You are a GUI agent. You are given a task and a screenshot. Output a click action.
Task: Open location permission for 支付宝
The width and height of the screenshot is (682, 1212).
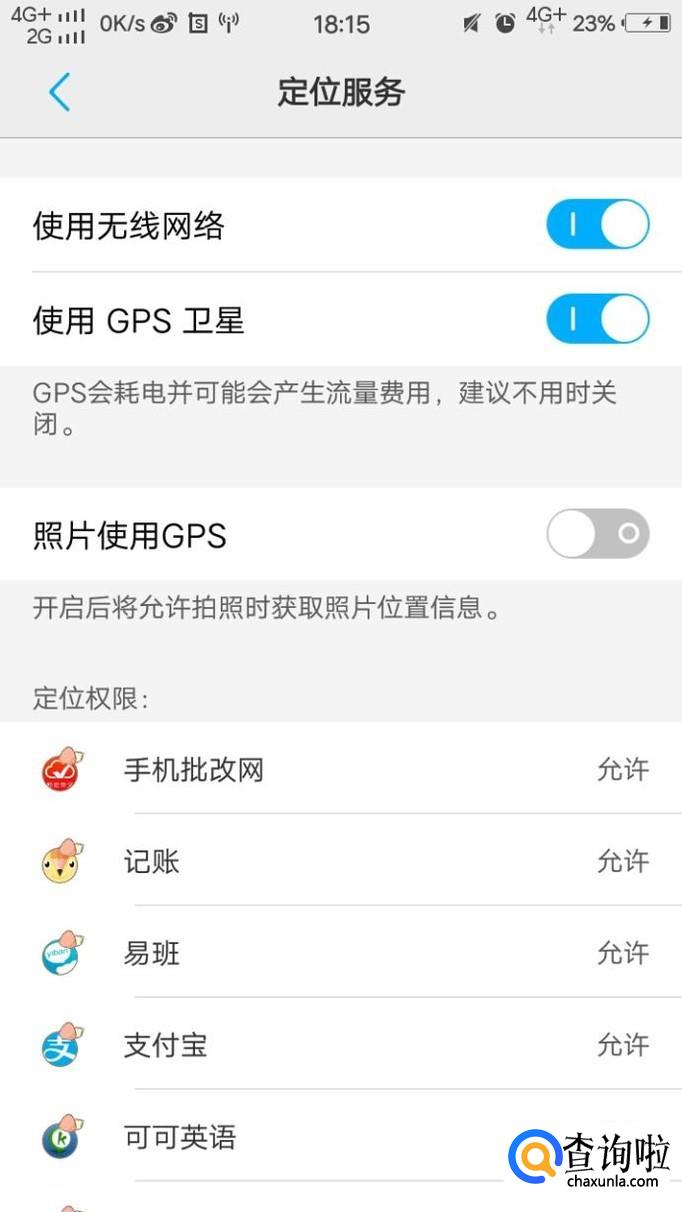click(x=341, y=1044)
